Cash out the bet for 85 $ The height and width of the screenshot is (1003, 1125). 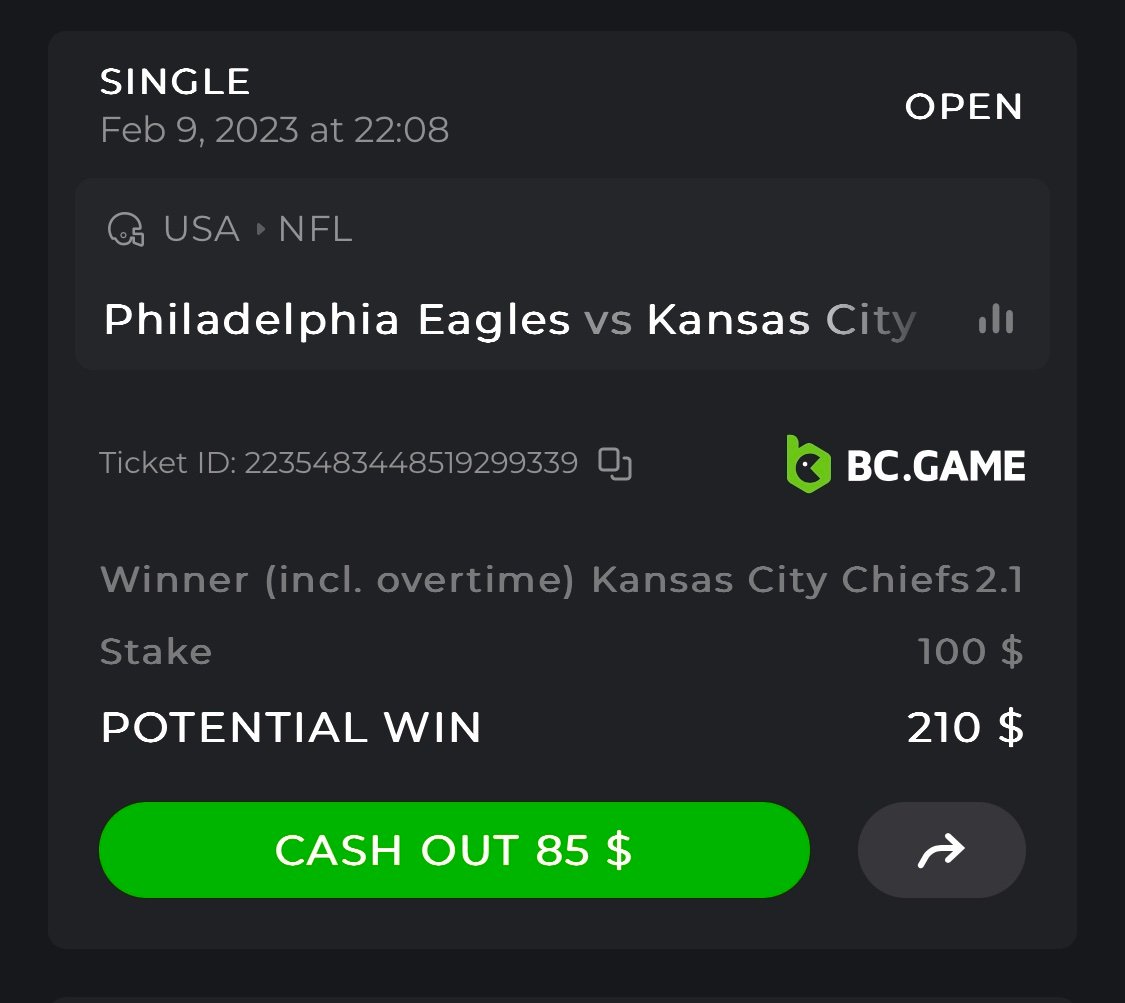coord(453,850)
